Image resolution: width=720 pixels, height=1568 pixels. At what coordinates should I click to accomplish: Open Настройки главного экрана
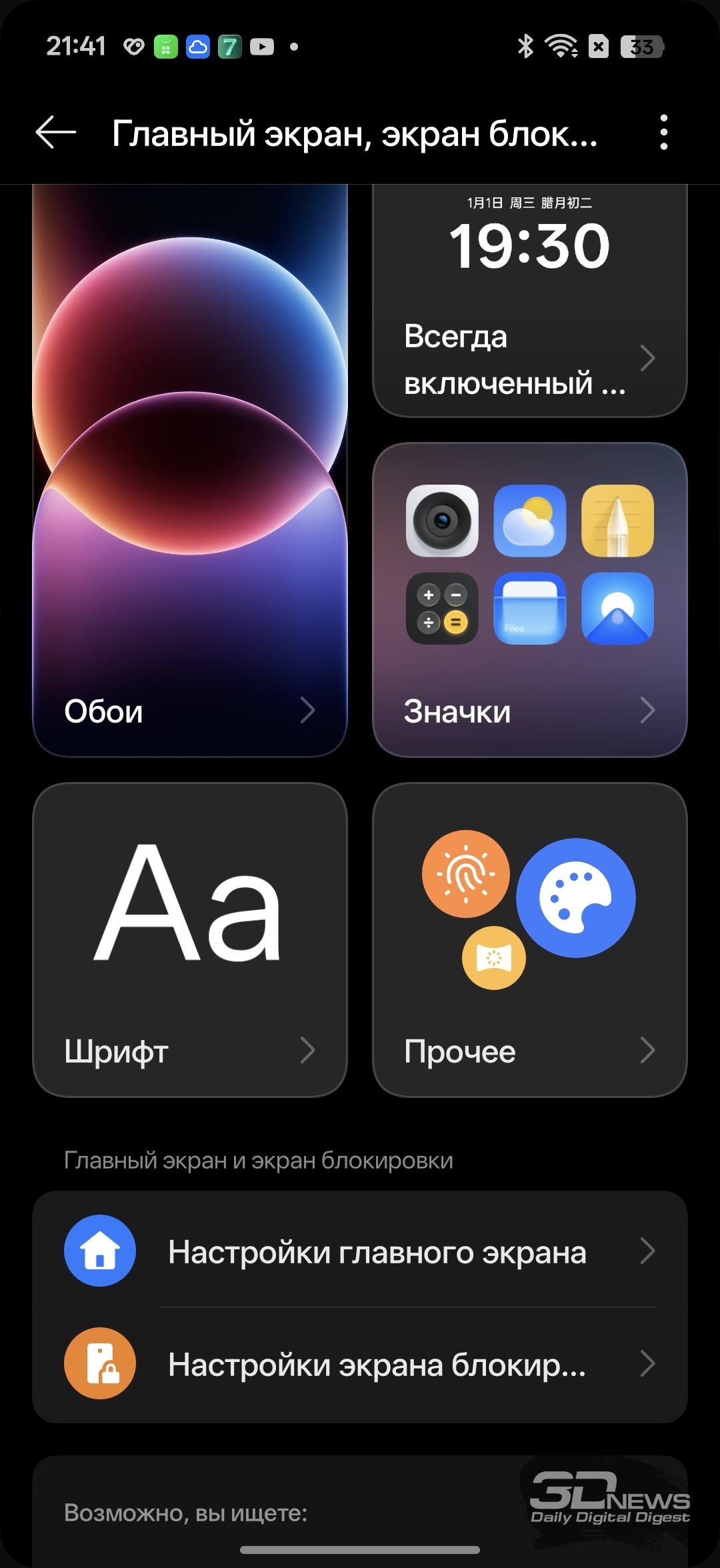click(360, 1251)
